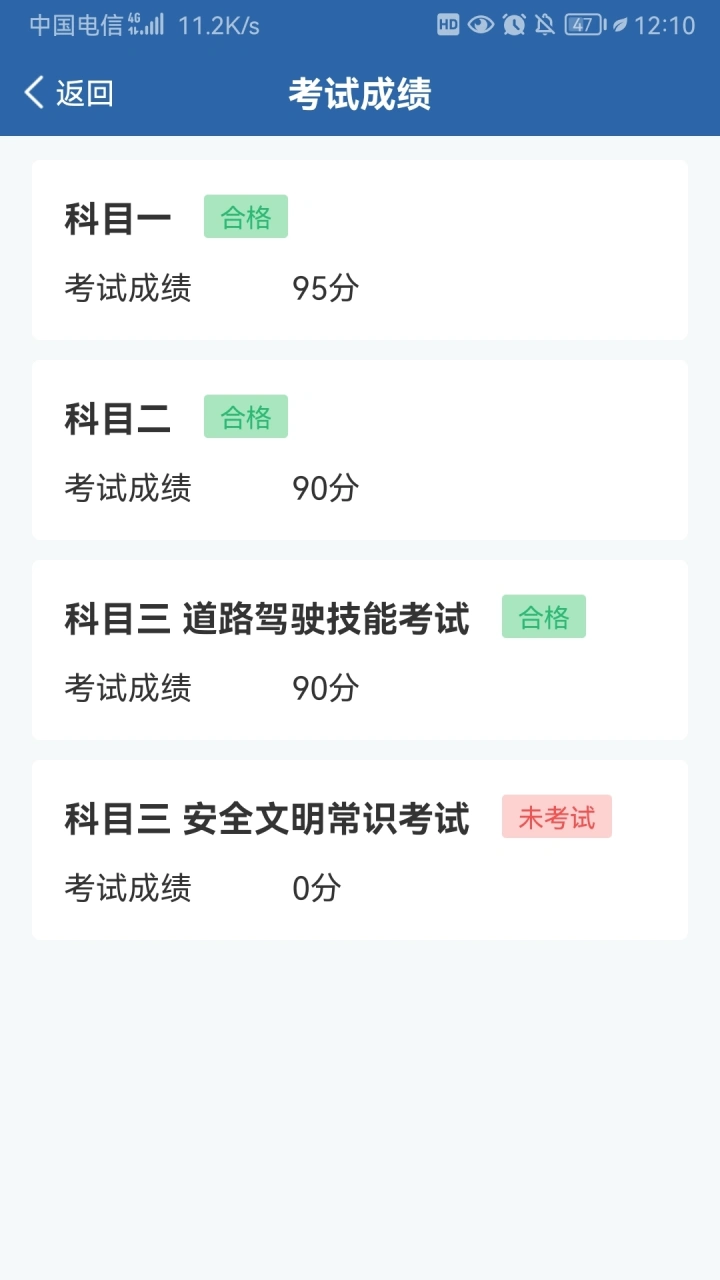Viewport: 720px width, 1280px height.
Task: Go back using the 返回 button
Action: 68,93
